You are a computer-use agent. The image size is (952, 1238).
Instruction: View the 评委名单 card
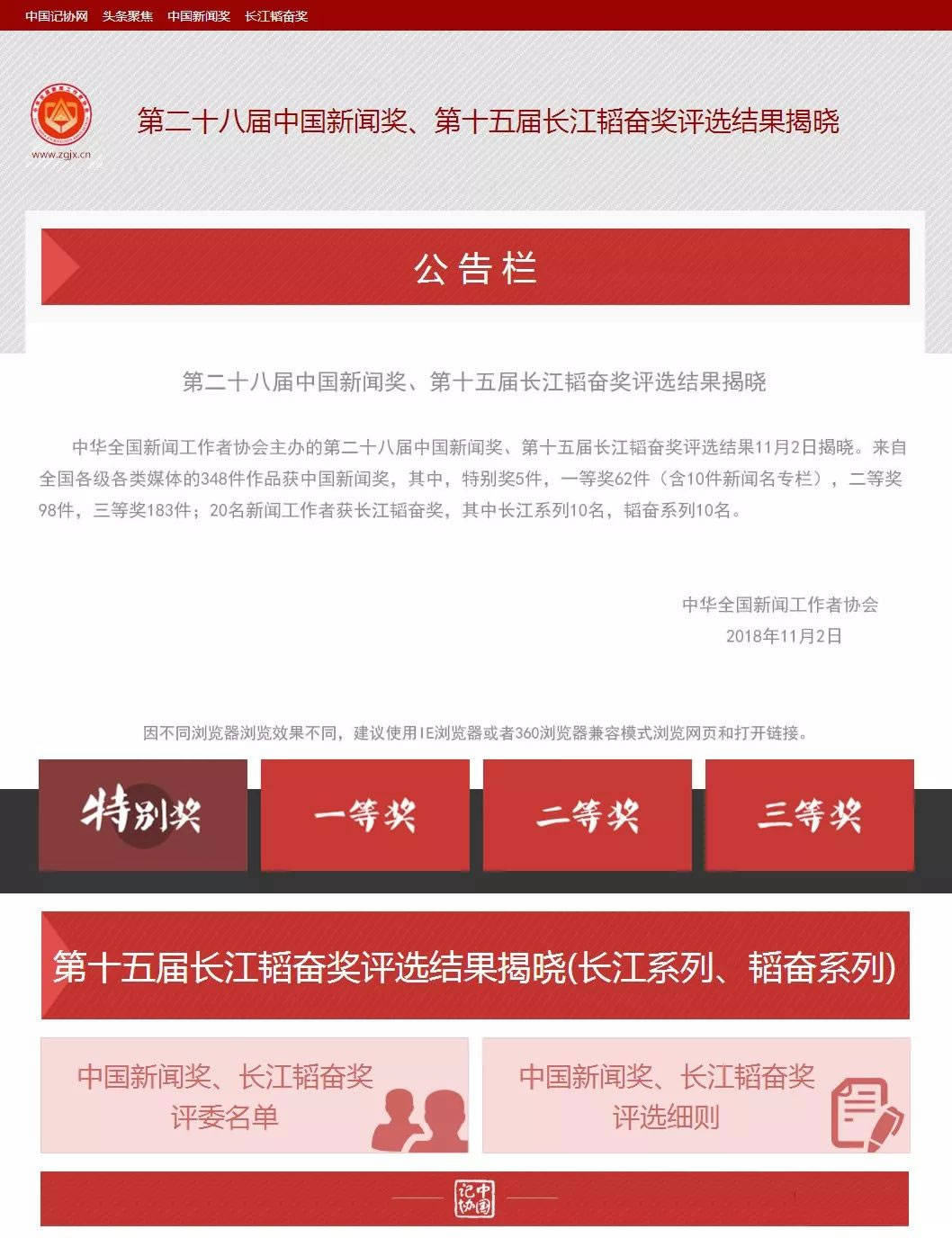[254, 1096]
